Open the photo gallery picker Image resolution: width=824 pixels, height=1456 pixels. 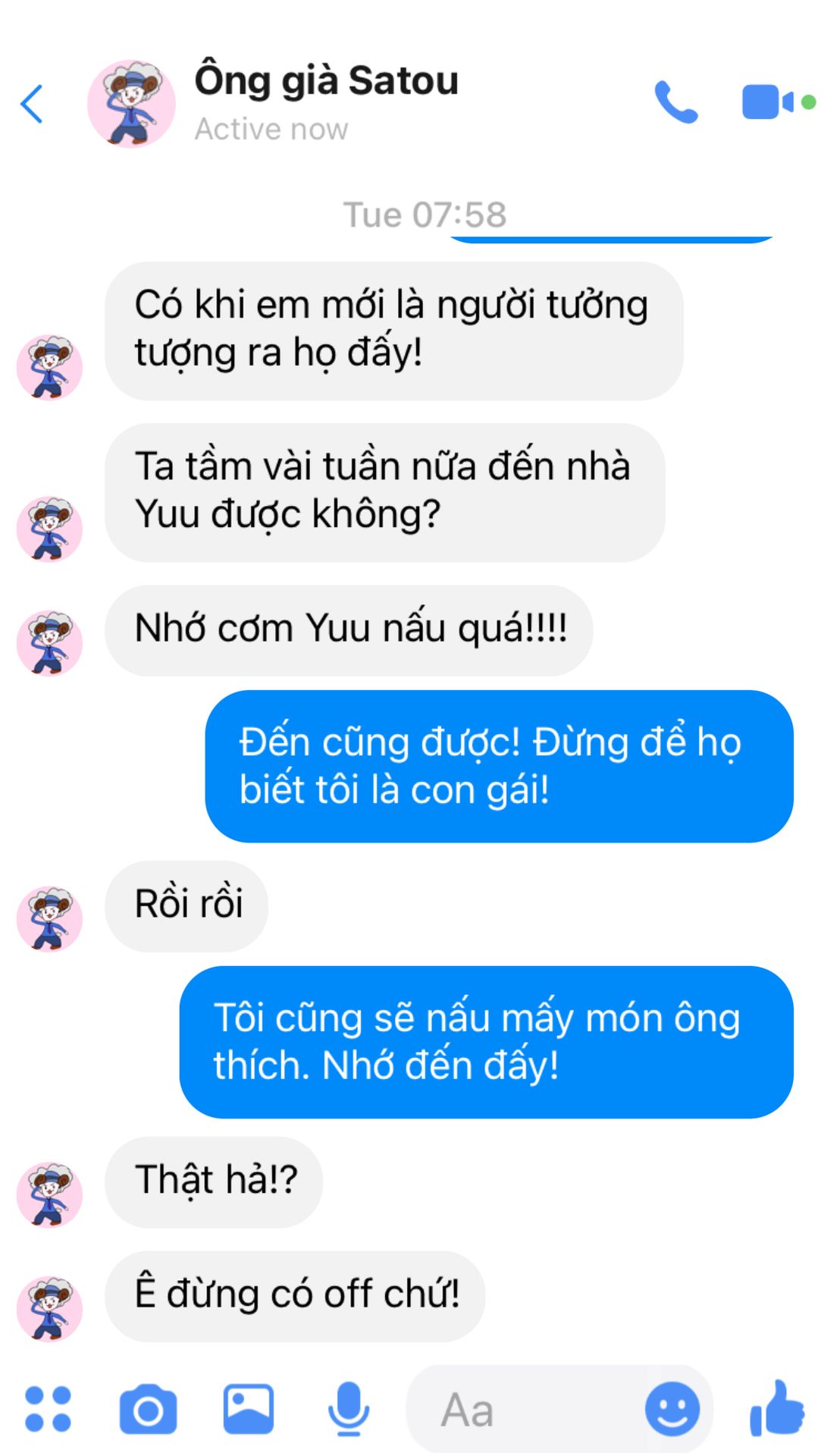pyautogui.click(x=248, y=1410)
